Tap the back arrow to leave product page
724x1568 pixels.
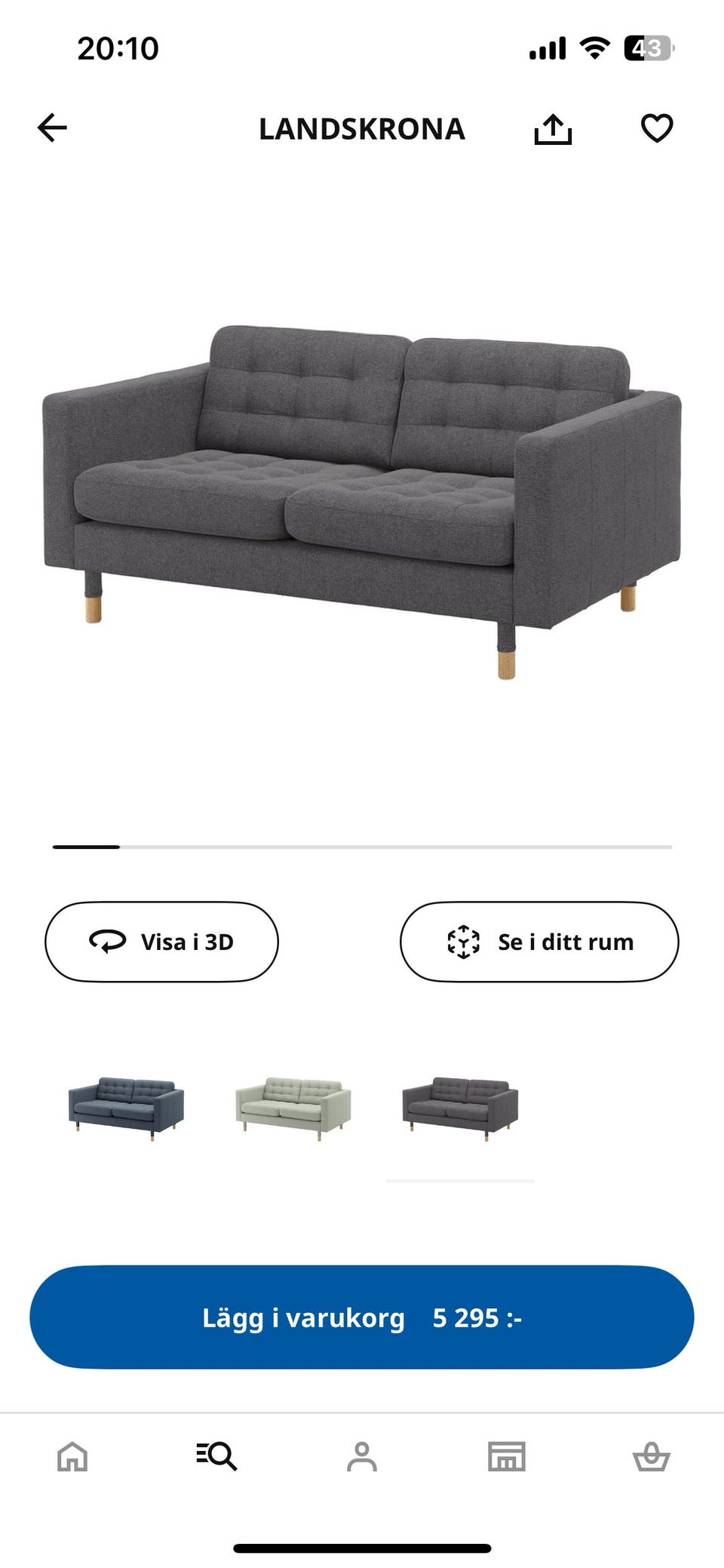[51, 128]
